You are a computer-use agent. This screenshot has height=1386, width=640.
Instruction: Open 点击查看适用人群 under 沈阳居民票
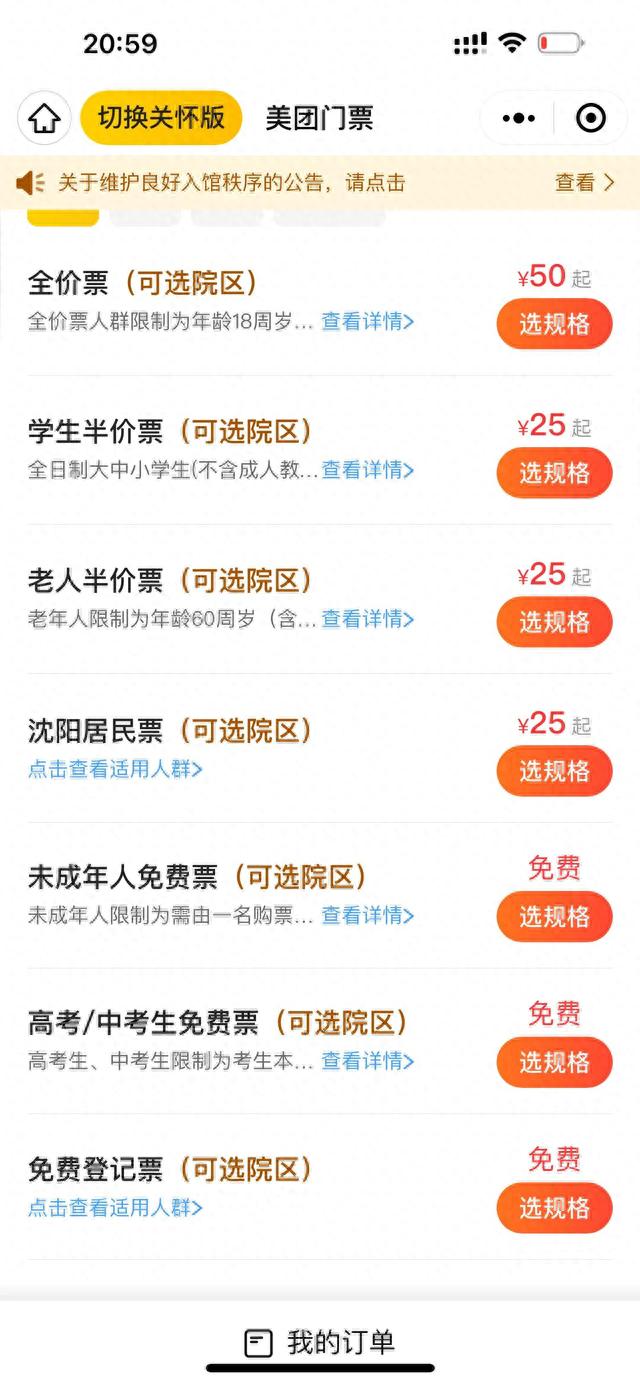point(115,769)
